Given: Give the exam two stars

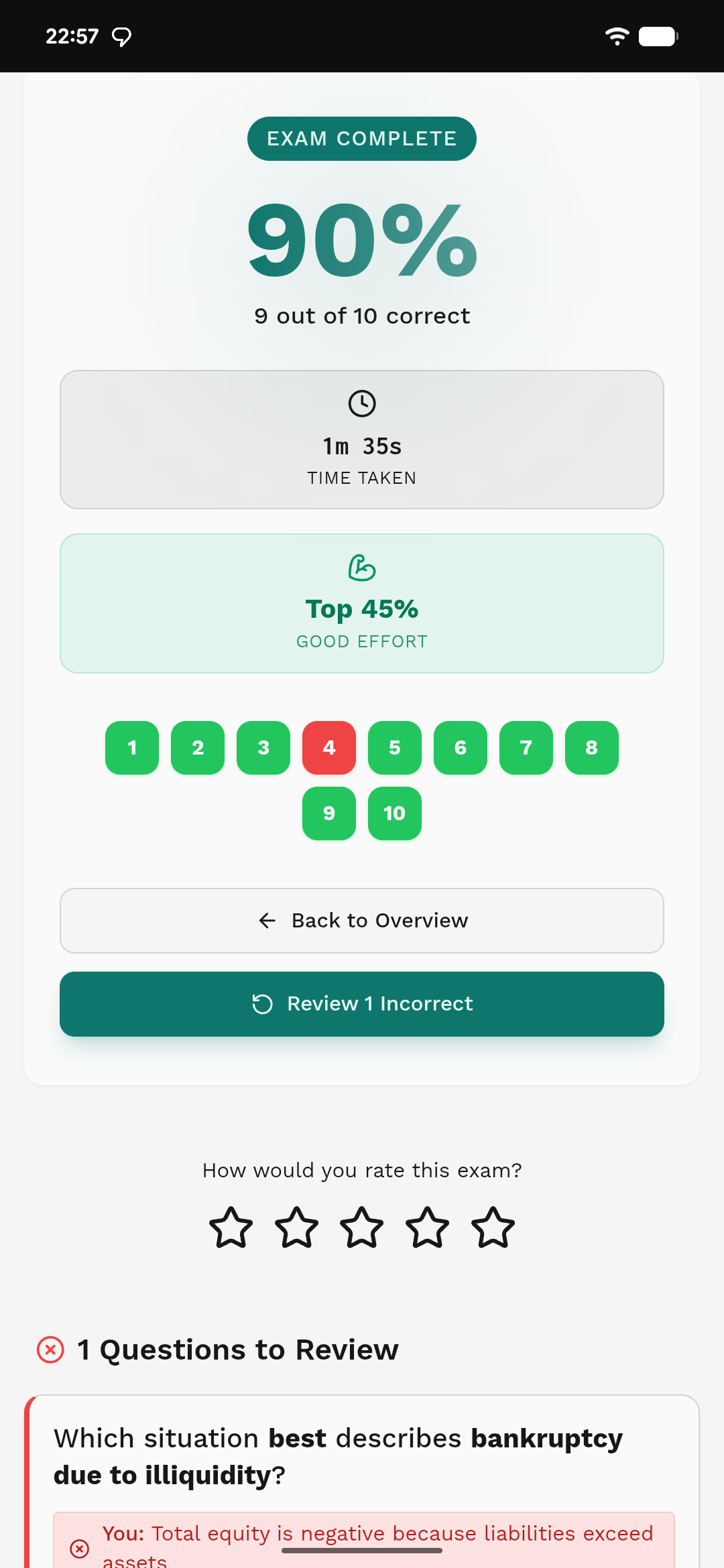Looking at the screenshot, I should click(297, 1228).
